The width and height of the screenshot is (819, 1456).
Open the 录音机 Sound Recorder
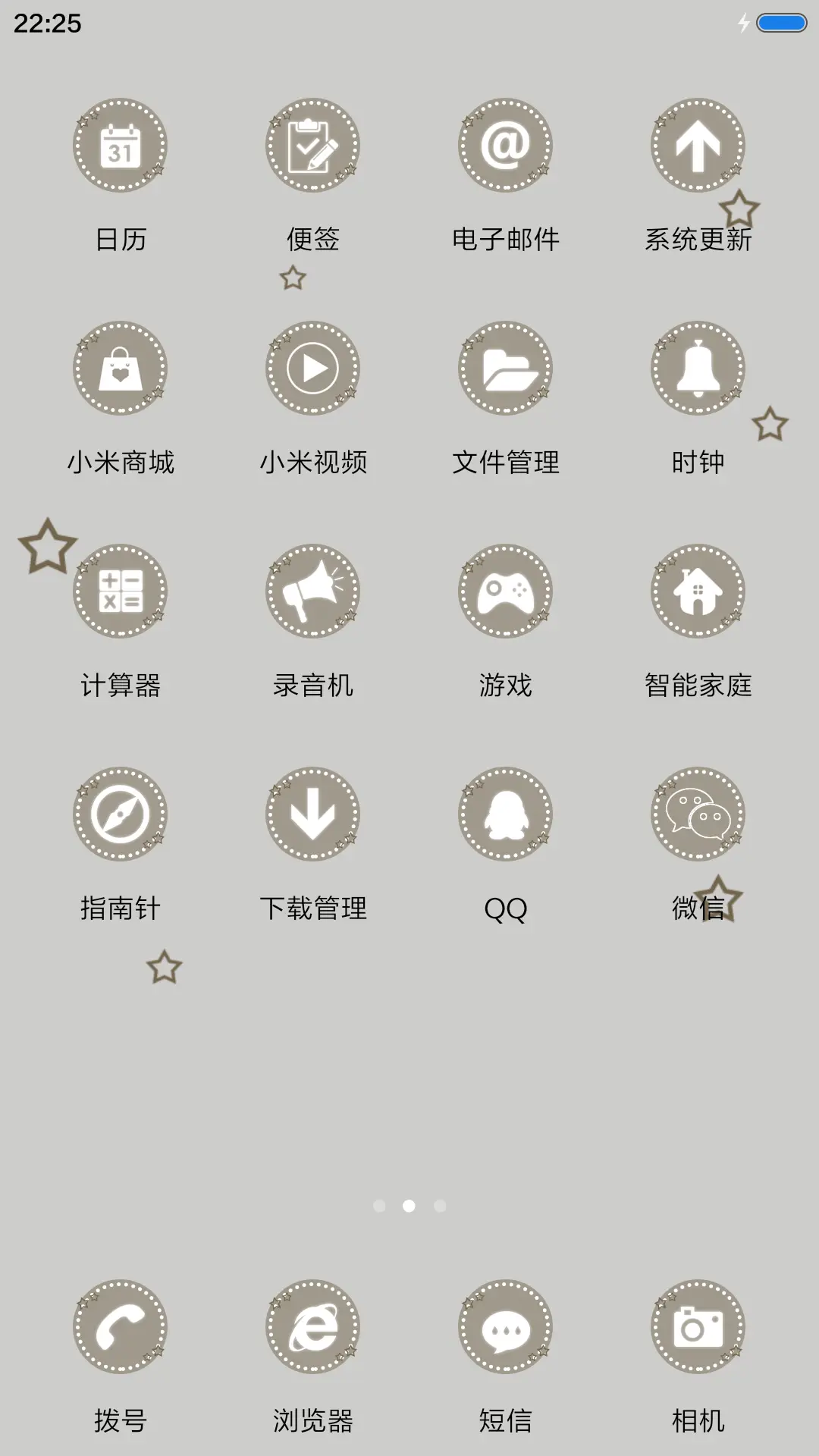click(x=312, y=591)
